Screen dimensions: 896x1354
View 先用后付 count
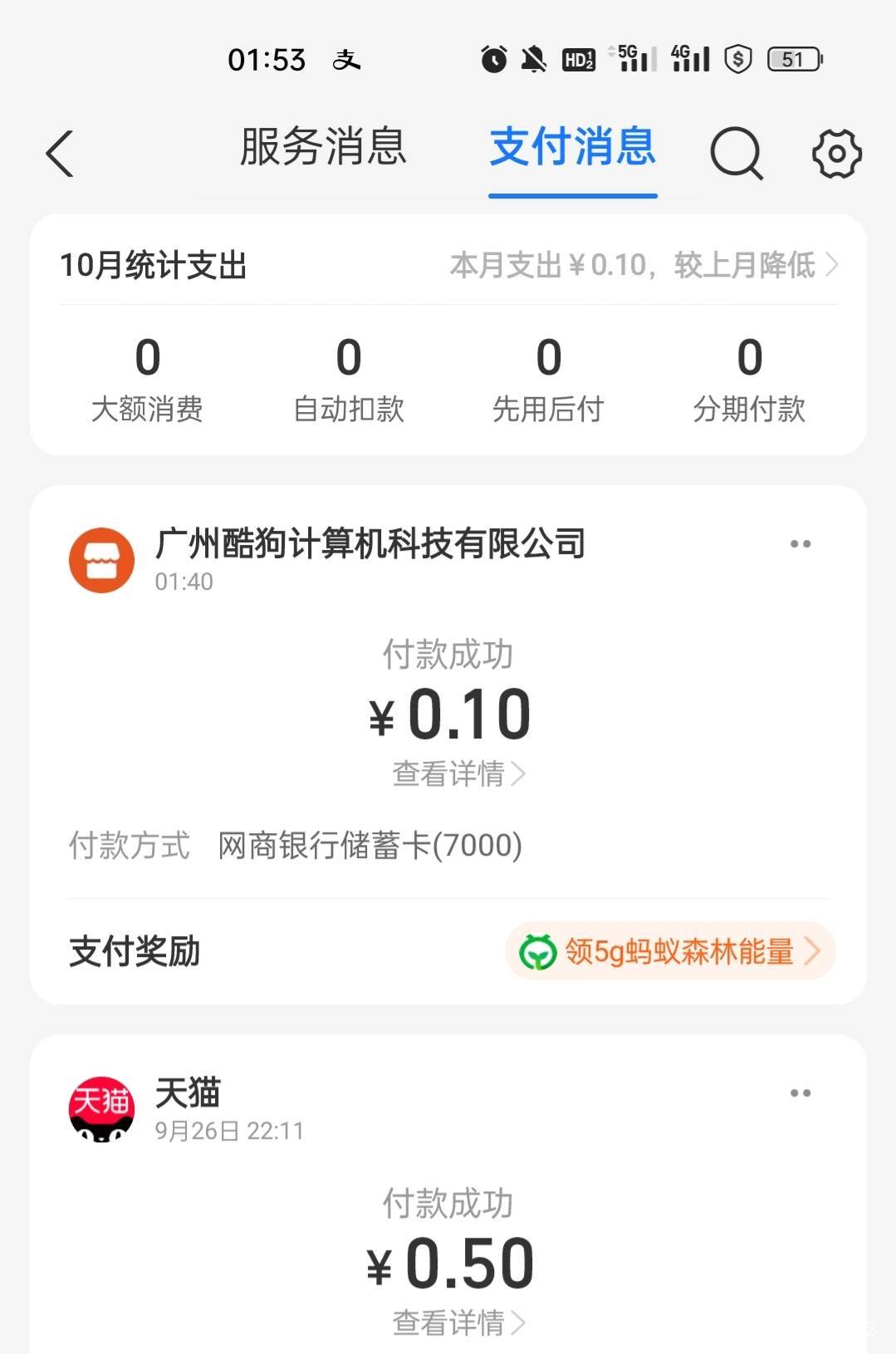click(548, 380)
